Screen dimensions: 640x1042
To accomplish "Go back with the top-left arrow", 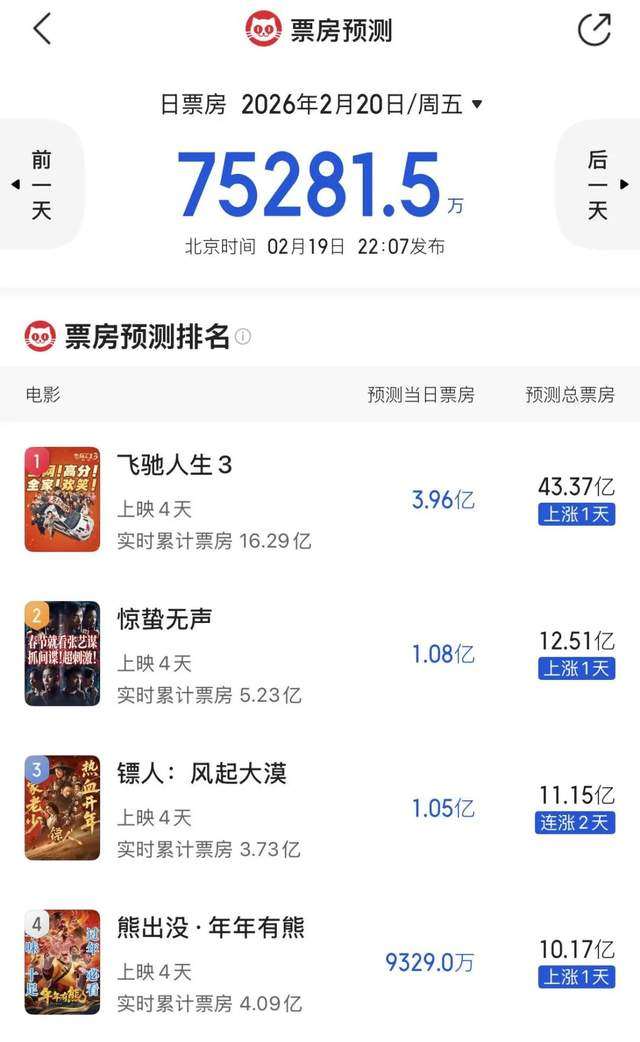I will click(x=42, y=30).
